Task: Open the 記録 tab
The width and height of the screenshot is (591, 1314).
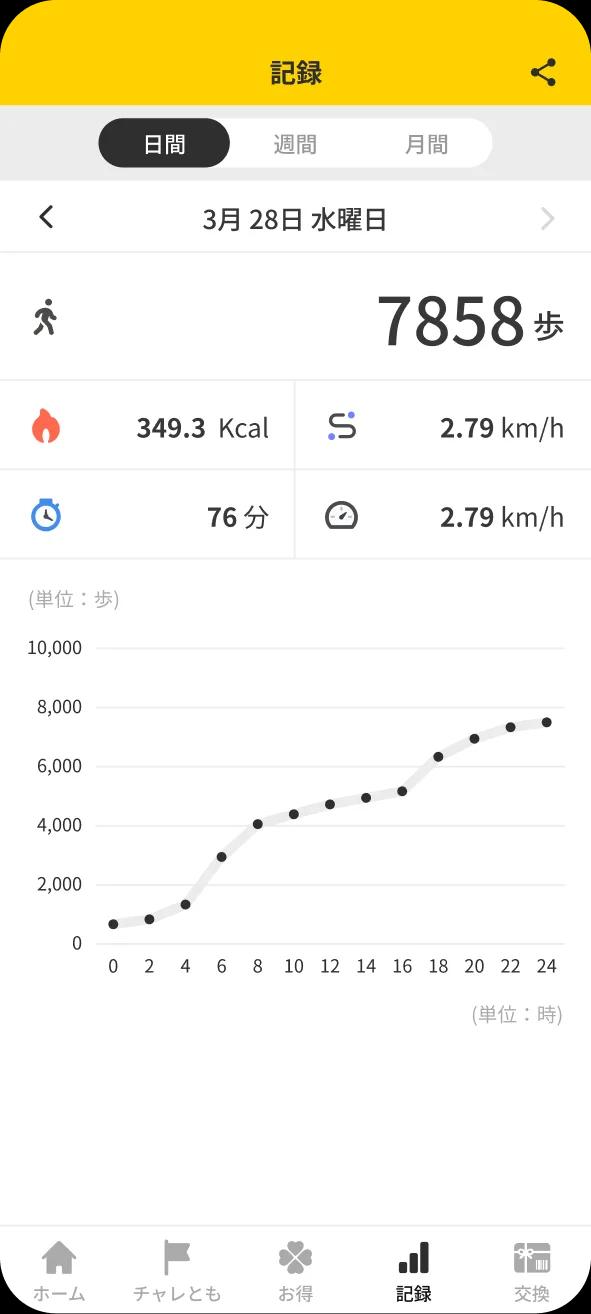Action: point(413,1271)
